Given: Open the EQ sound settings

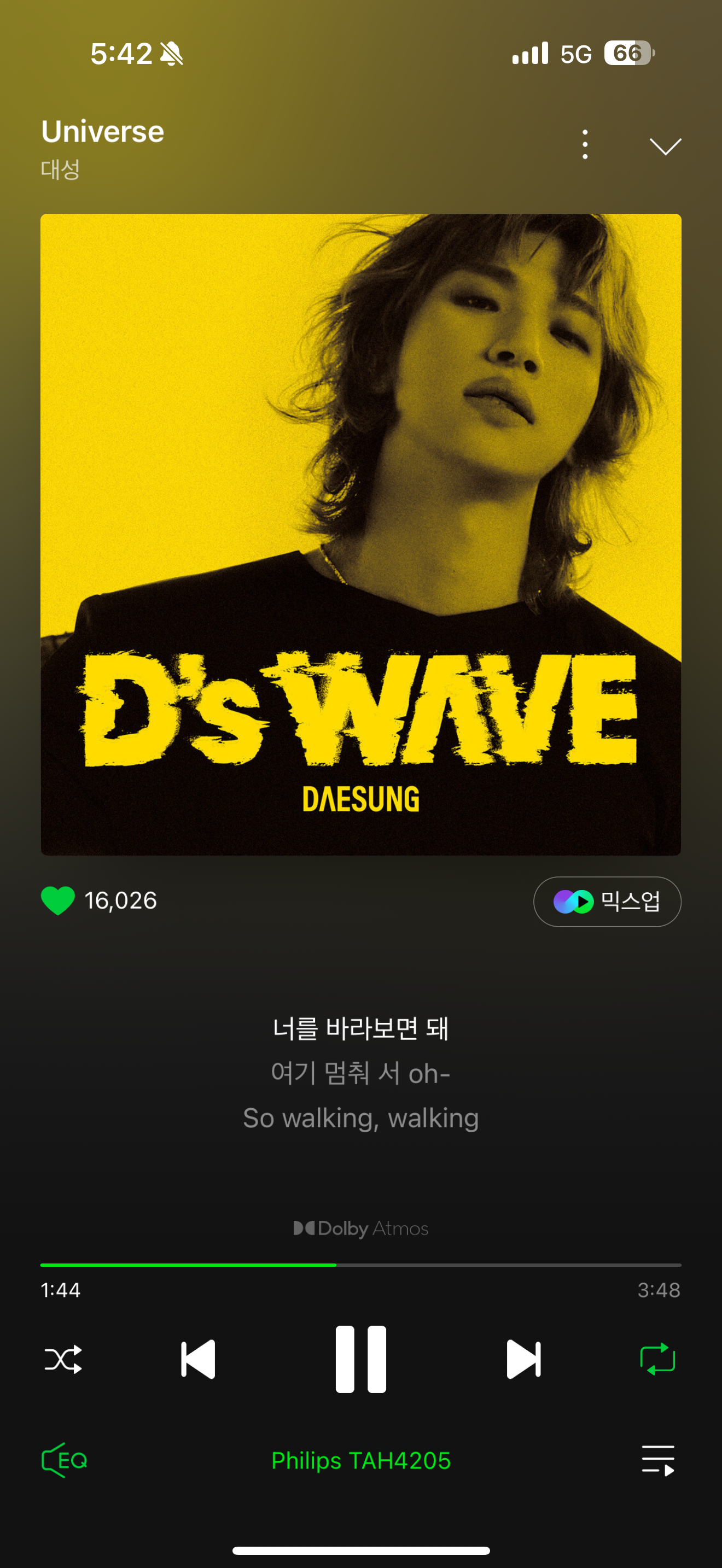Looking at the screenshot, I should click(65, 1460).
